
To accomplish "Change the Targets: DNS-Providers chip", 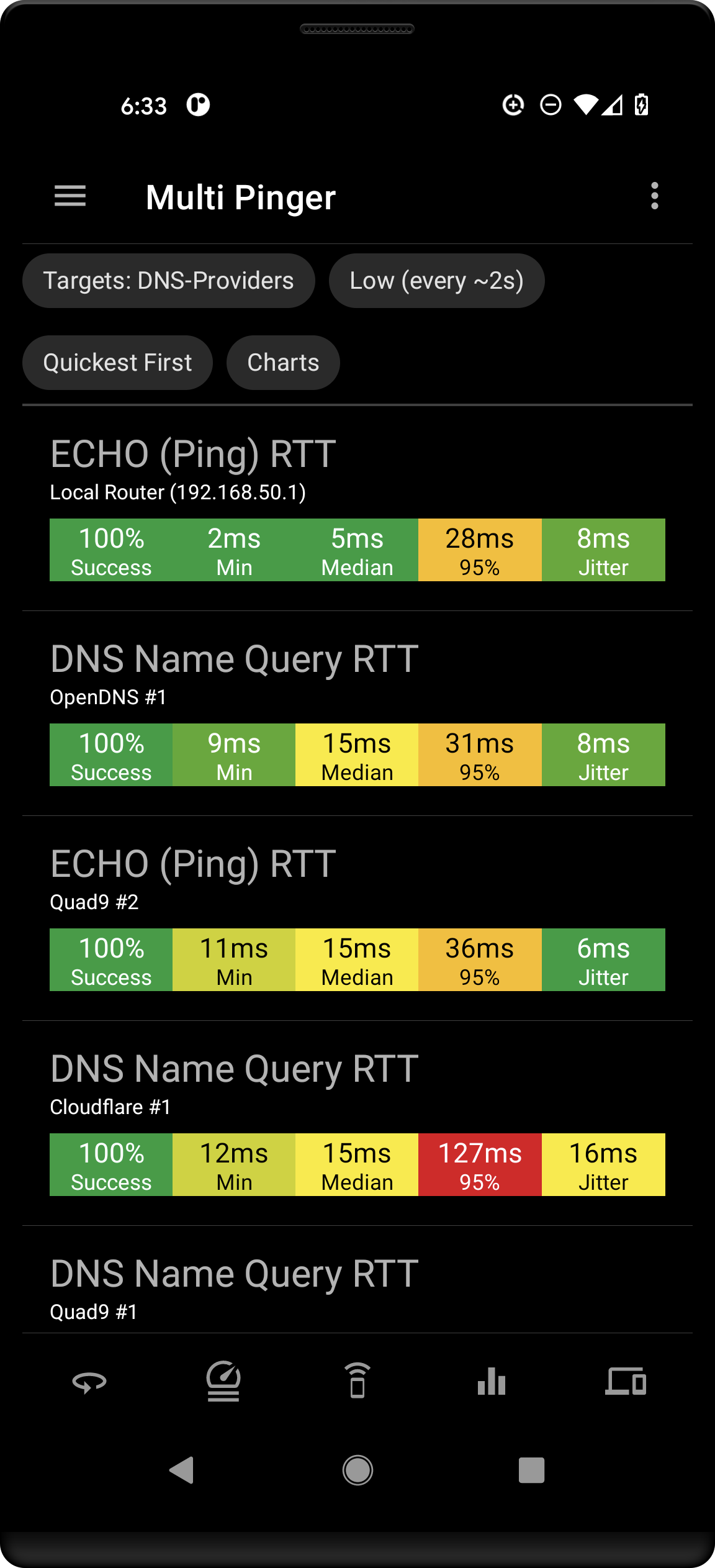I will point(168,281).
